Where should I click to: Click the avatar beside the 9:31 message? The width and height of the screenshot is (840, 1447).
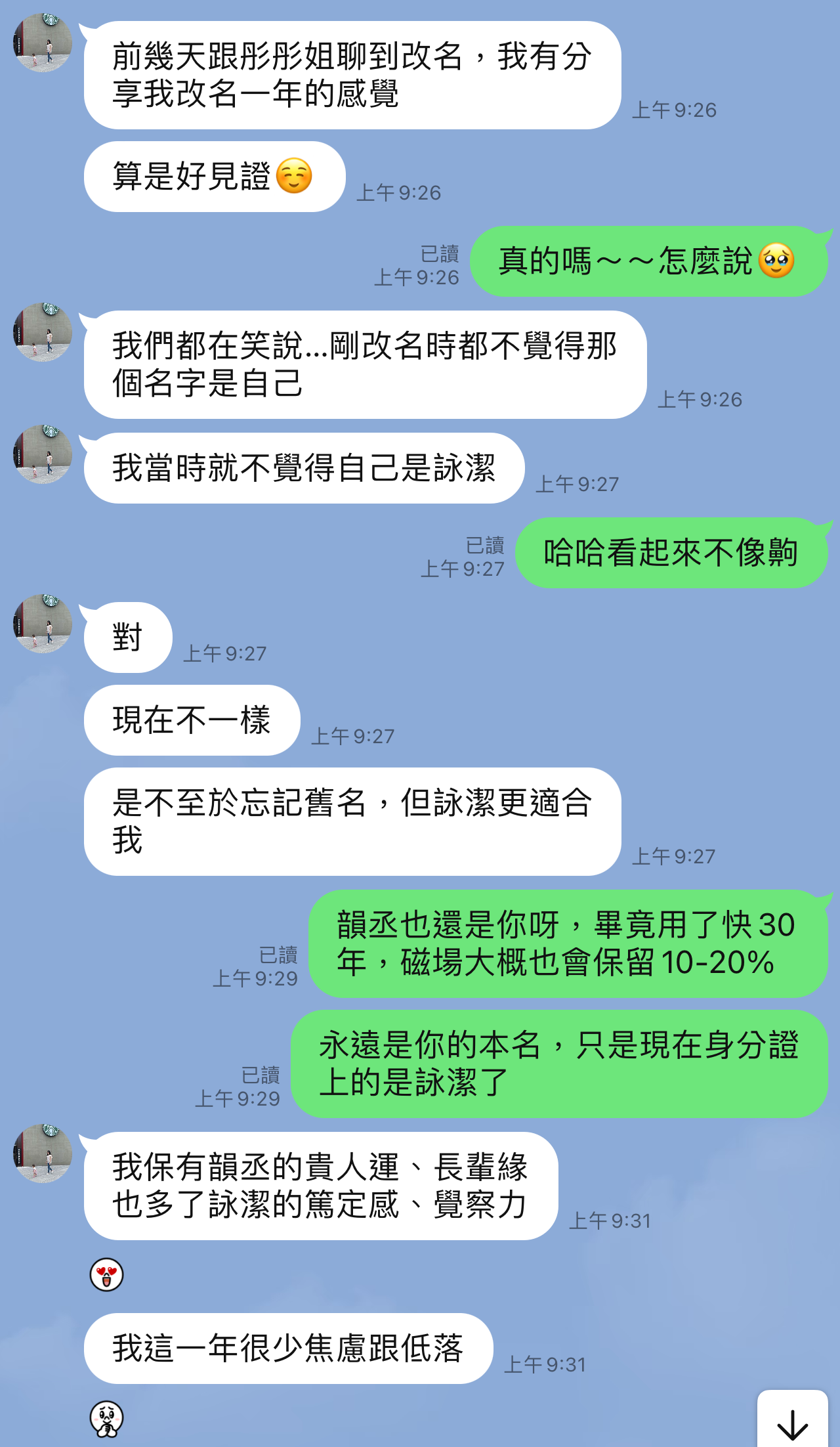(x=42, y=1154)
